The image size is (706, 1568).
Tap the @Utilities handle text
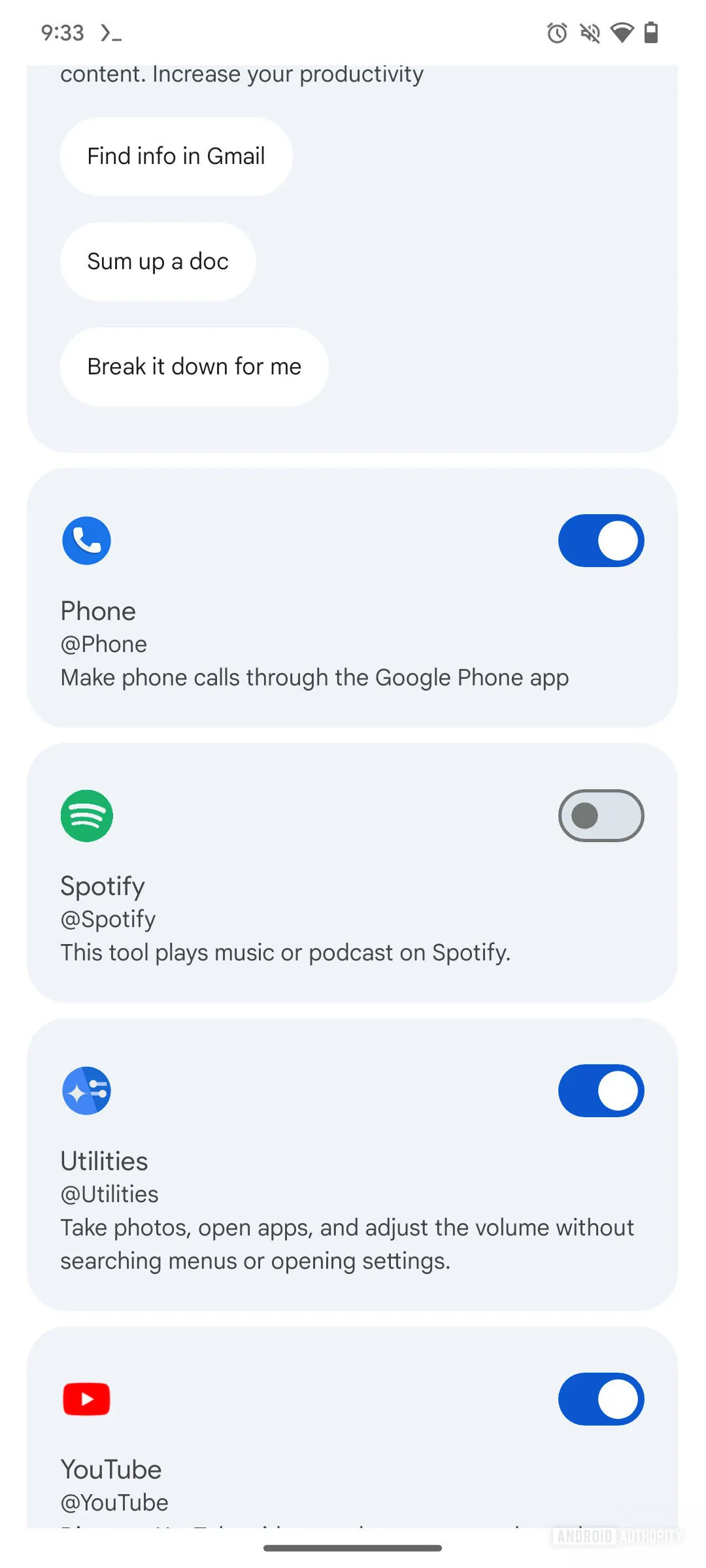tap(109, 1194)
